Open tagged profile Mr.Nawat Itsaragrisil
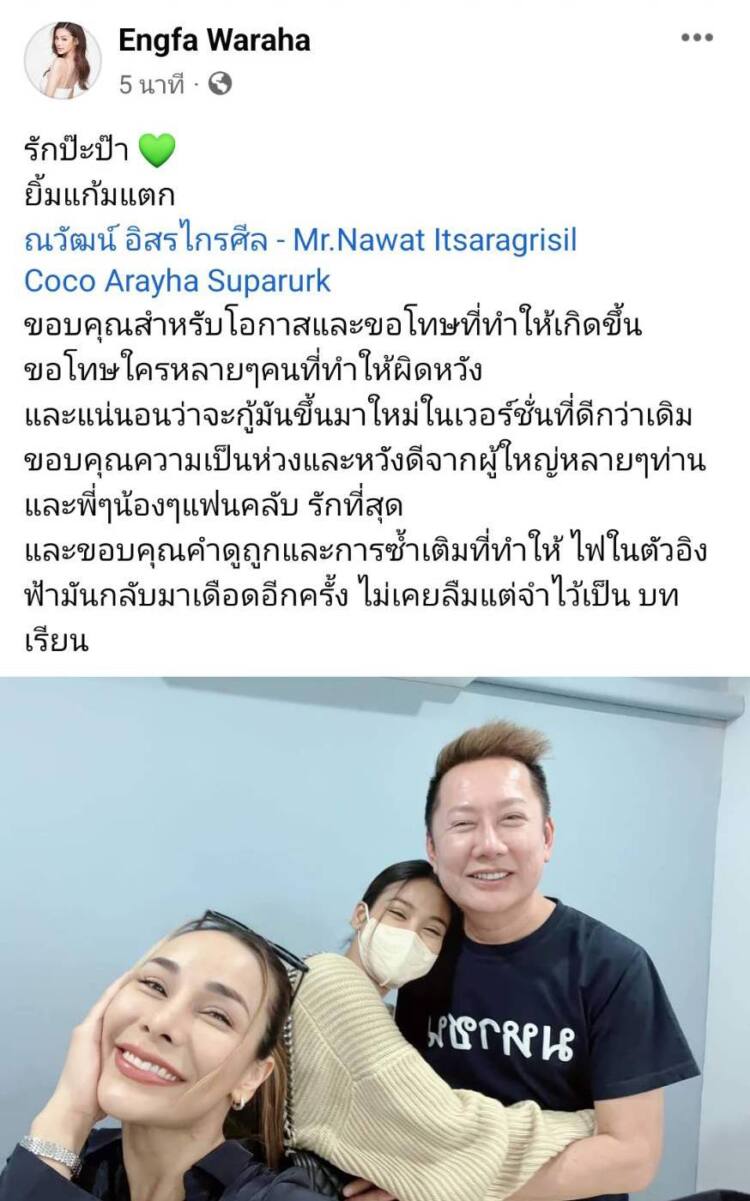This screenshot has height=1201, width=750. [x=300, y=241]
